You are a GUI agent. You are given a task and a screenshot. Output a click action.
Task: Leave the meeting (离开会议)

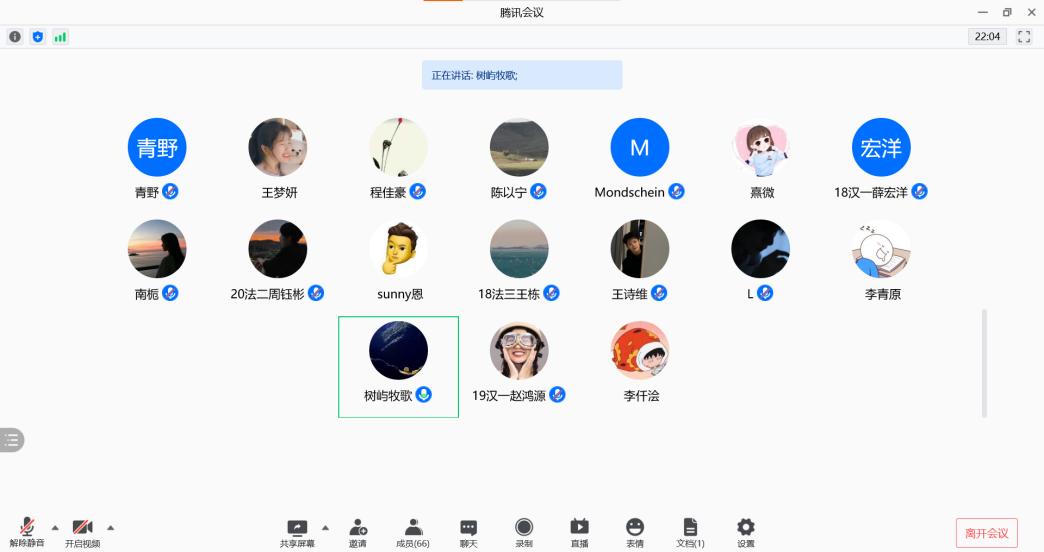[986, 533]
